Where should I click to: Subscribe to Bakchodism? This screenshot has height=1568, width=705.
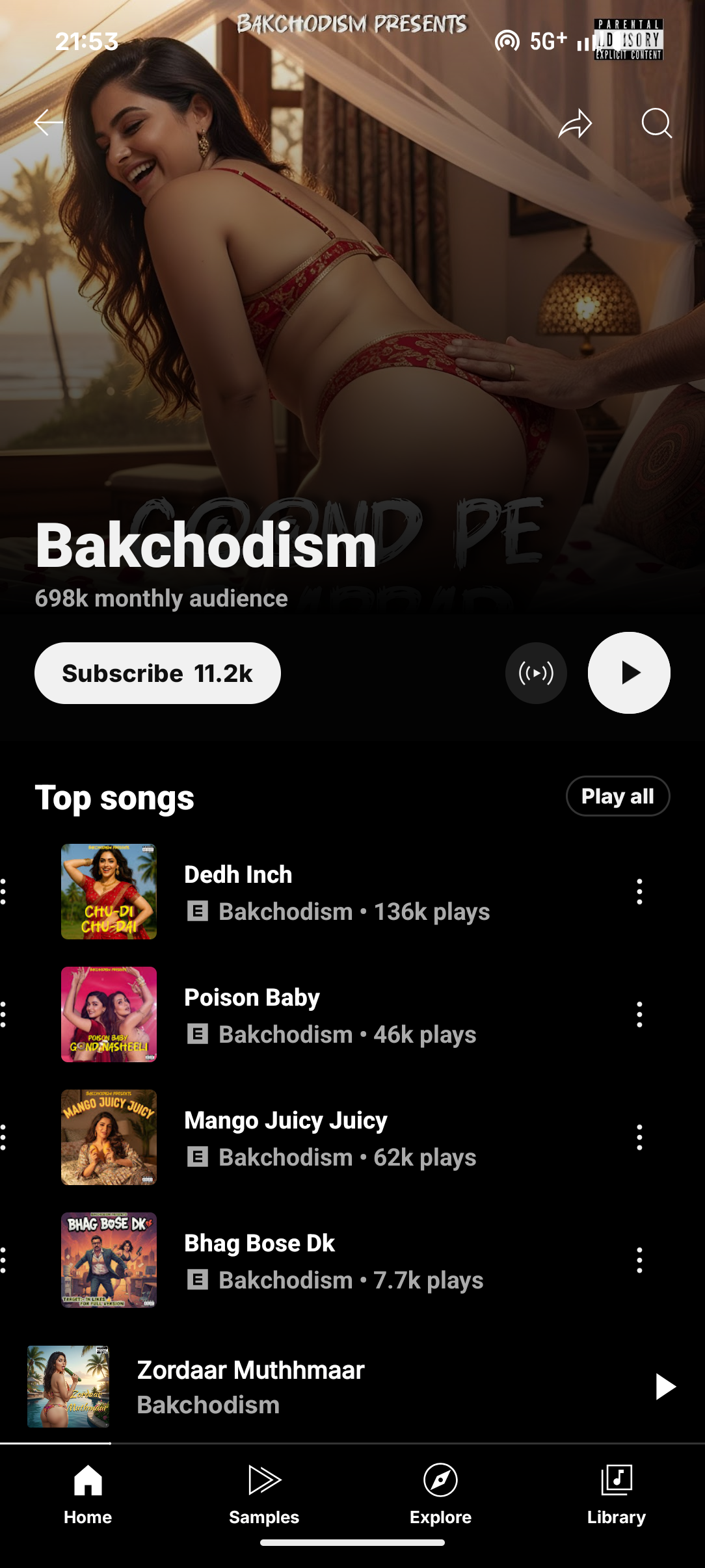click(x=157, y=673)
